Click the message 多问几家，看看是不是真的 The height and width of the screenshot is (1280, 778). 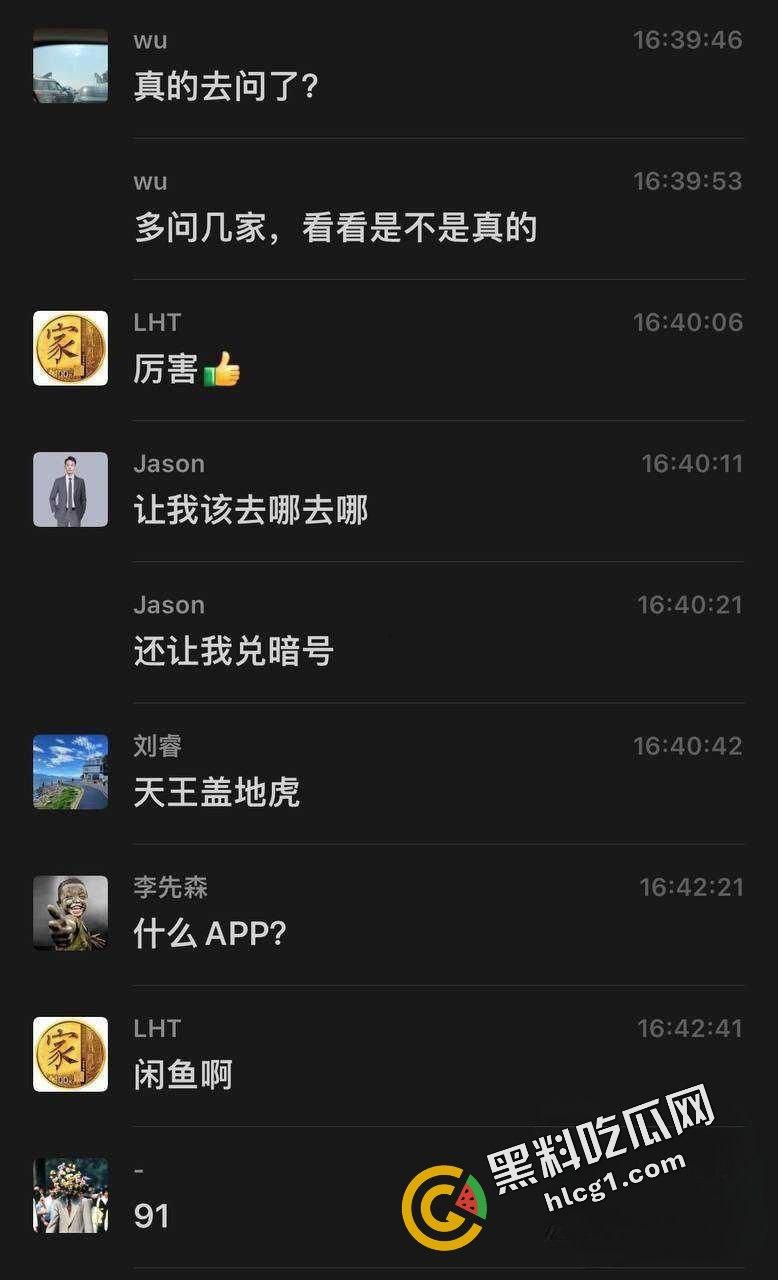point(335,228)
